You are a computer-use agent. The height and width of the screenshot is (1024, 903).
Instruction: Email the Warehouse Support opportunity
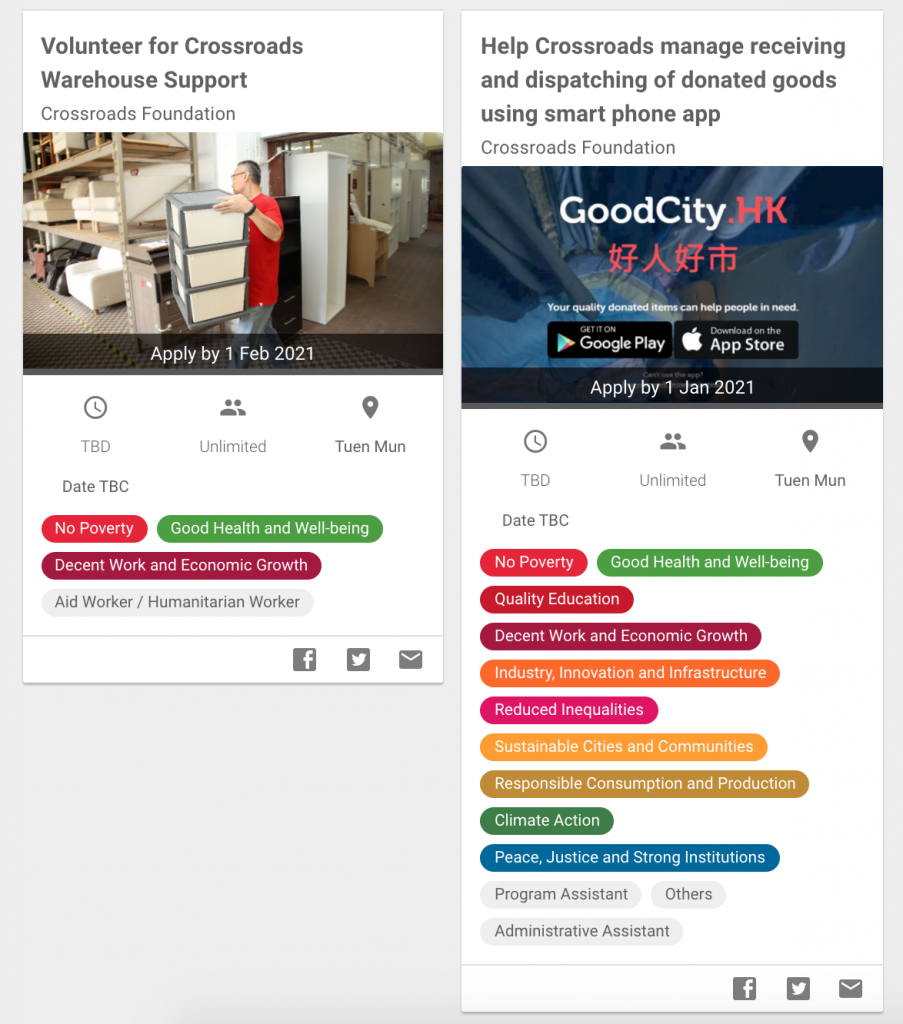[411, 660]
